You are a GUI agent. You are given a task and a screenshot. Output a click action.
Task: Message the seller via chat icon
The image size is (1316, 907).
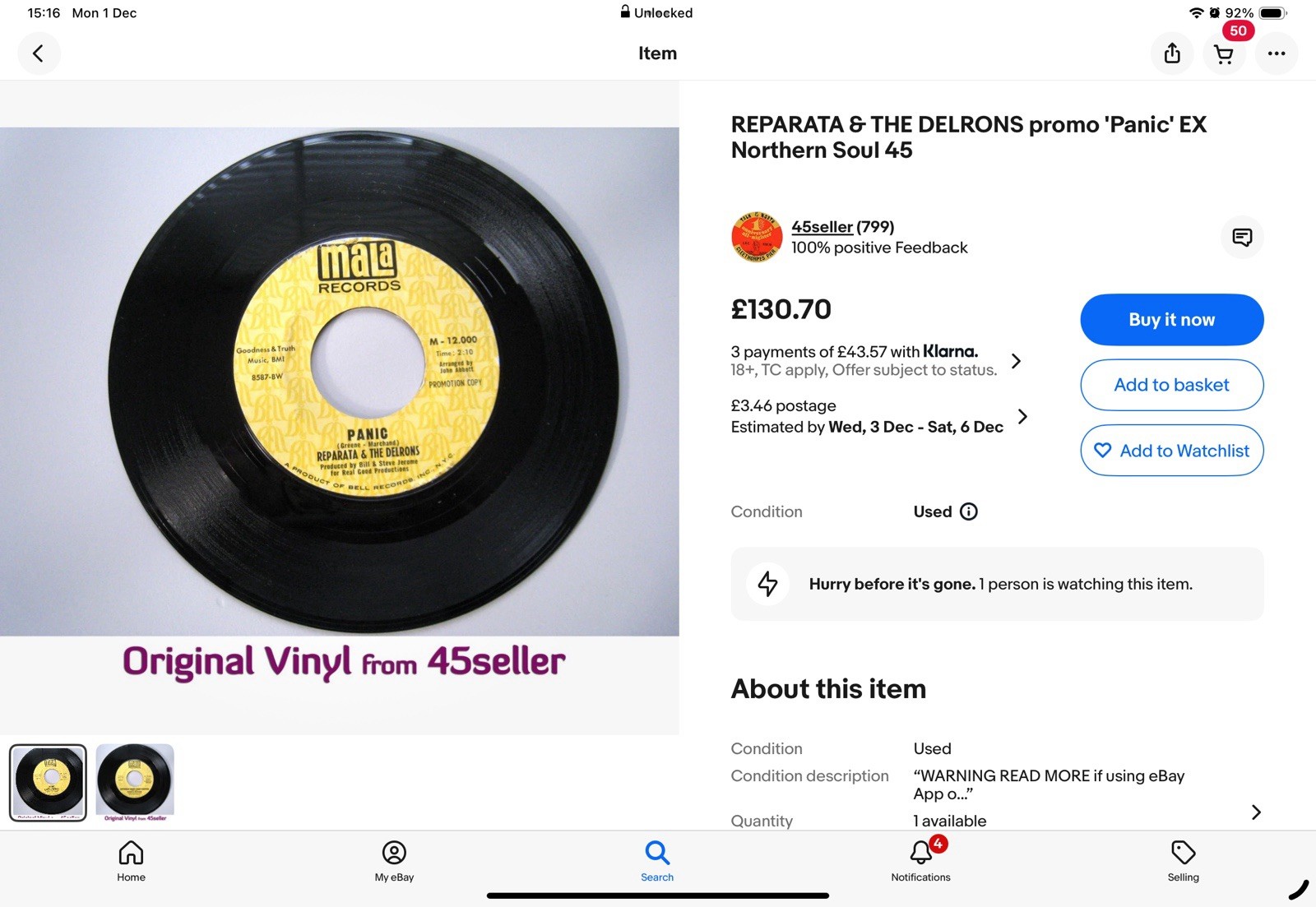point(1242,238)
